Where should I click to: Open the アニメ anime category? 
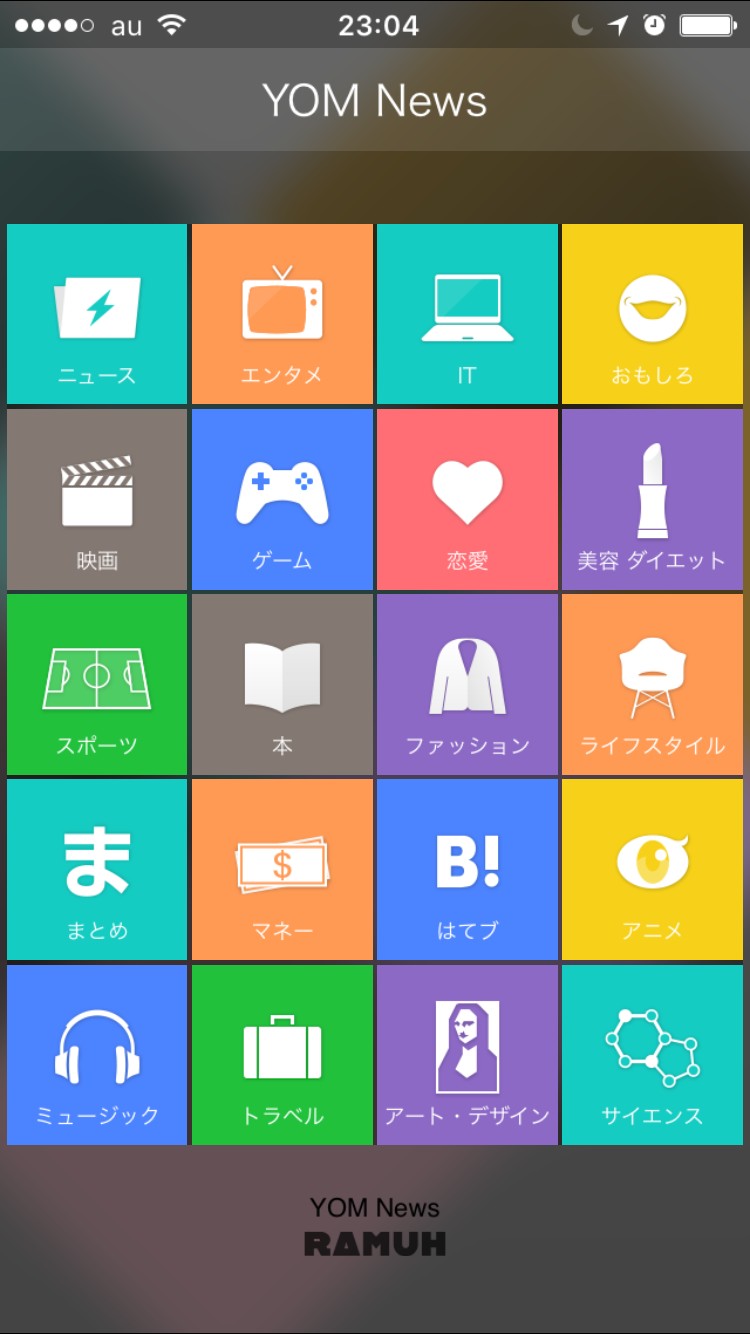click(652, 869)
